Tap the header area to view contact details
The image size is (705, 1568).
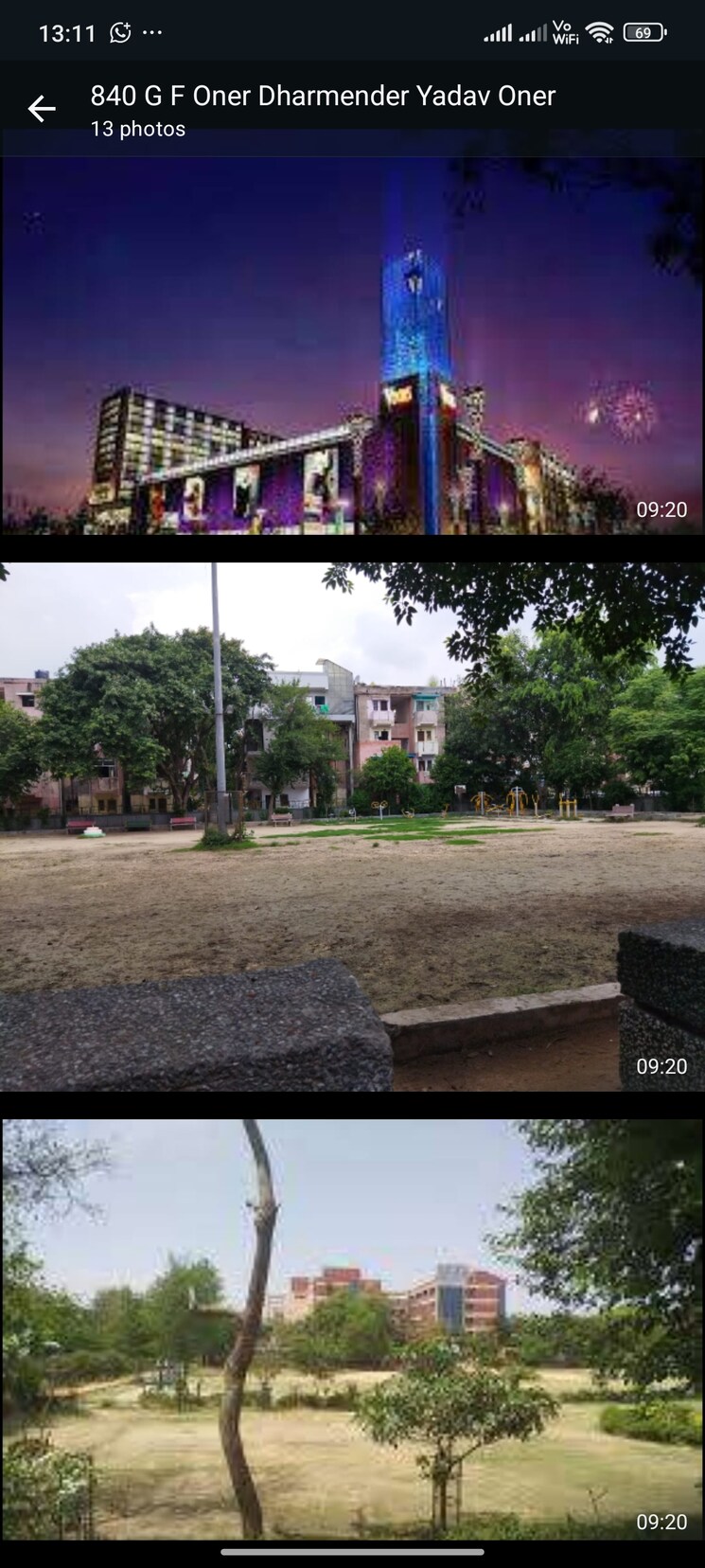click(x=322, y=106)
